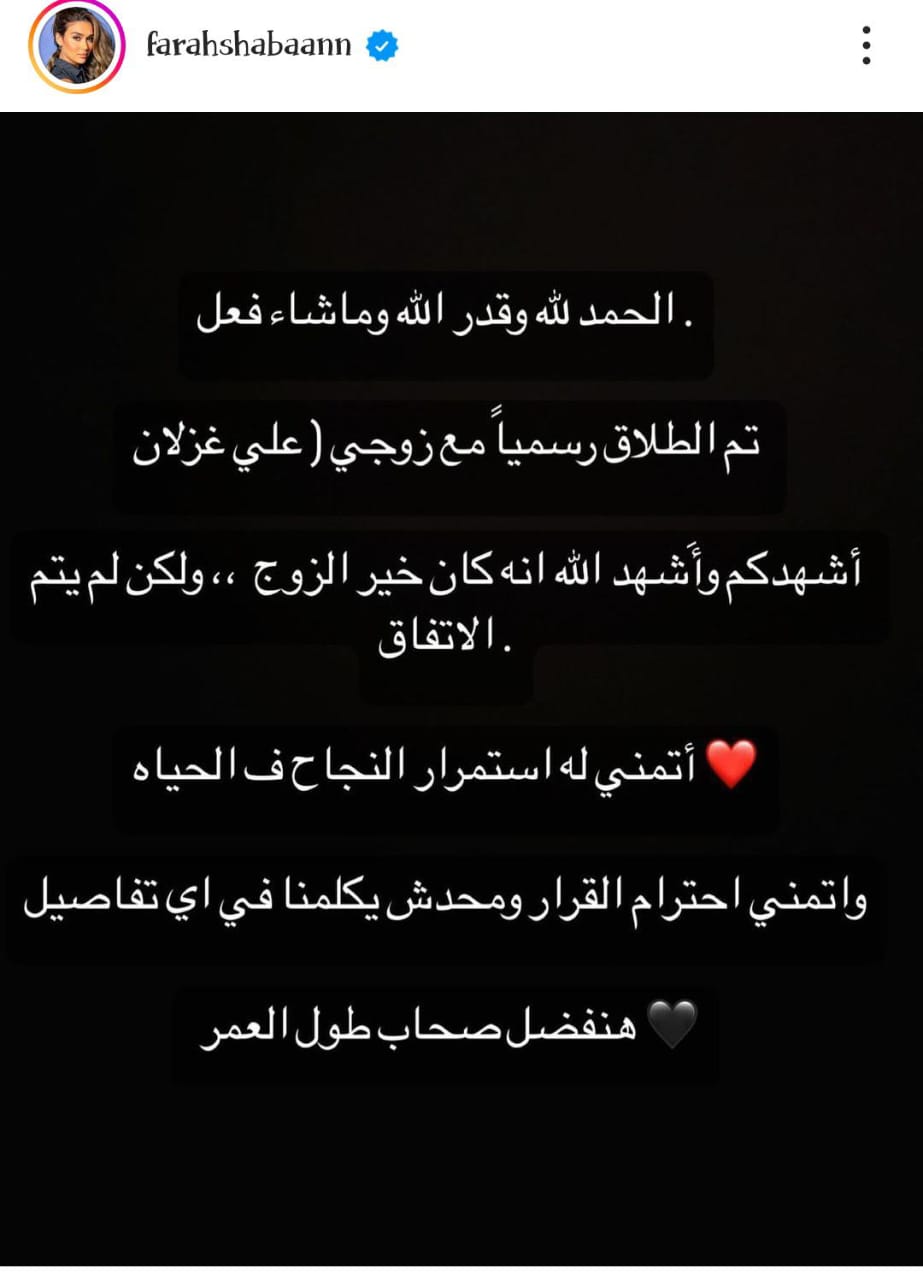923x1280 pixels.
Task: Open the divorce announcement post image
Action: [x=461, y=690]
